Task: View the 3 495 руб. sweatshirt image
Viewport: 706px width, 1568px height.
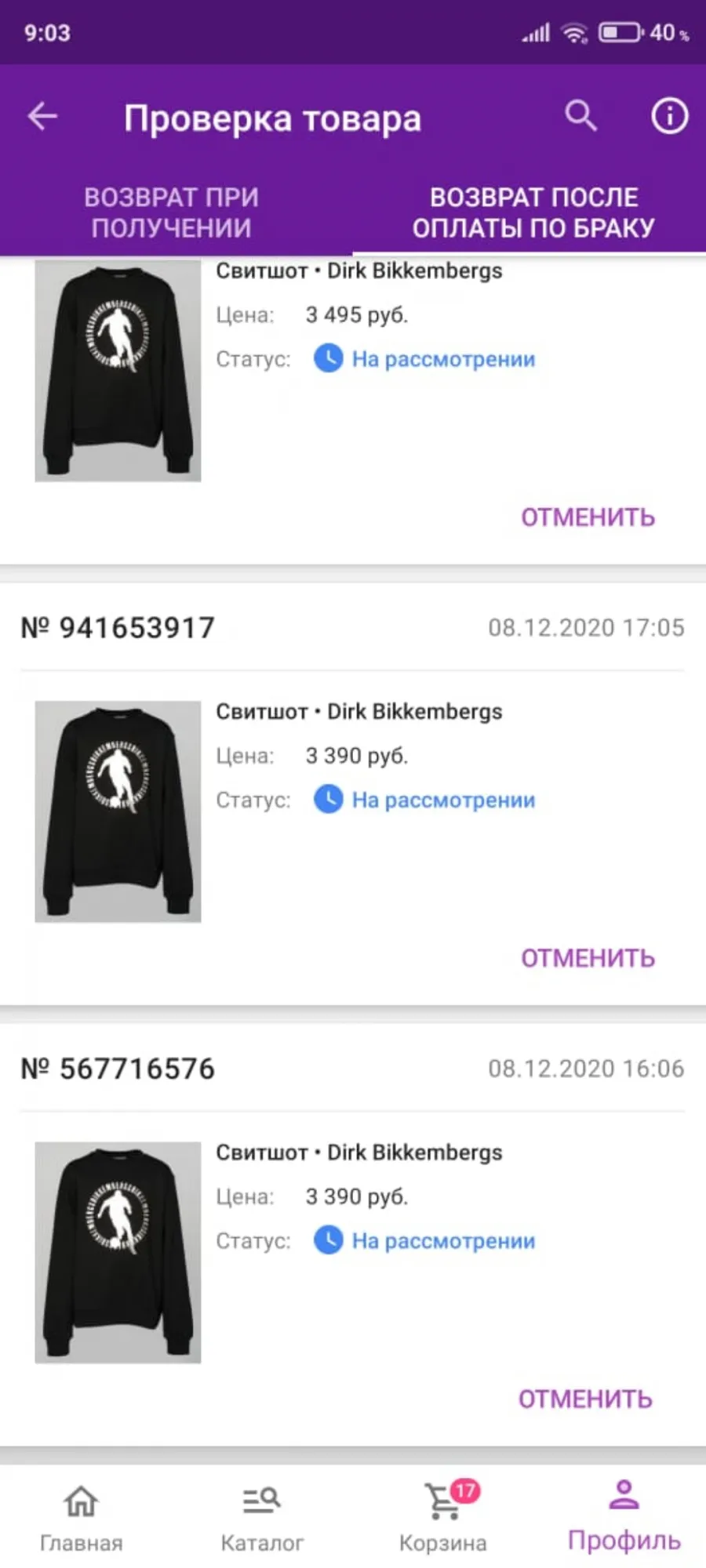Action: point(118,370)
